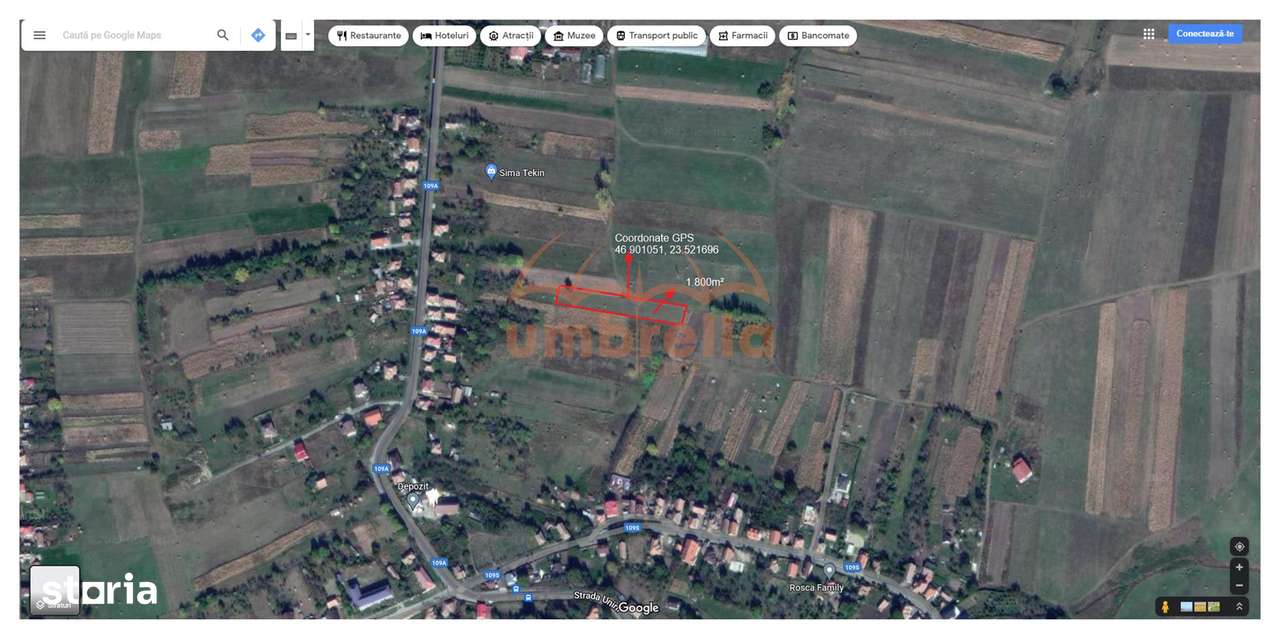
Task: Center map on my location
Action: (x=1239, y=546)
